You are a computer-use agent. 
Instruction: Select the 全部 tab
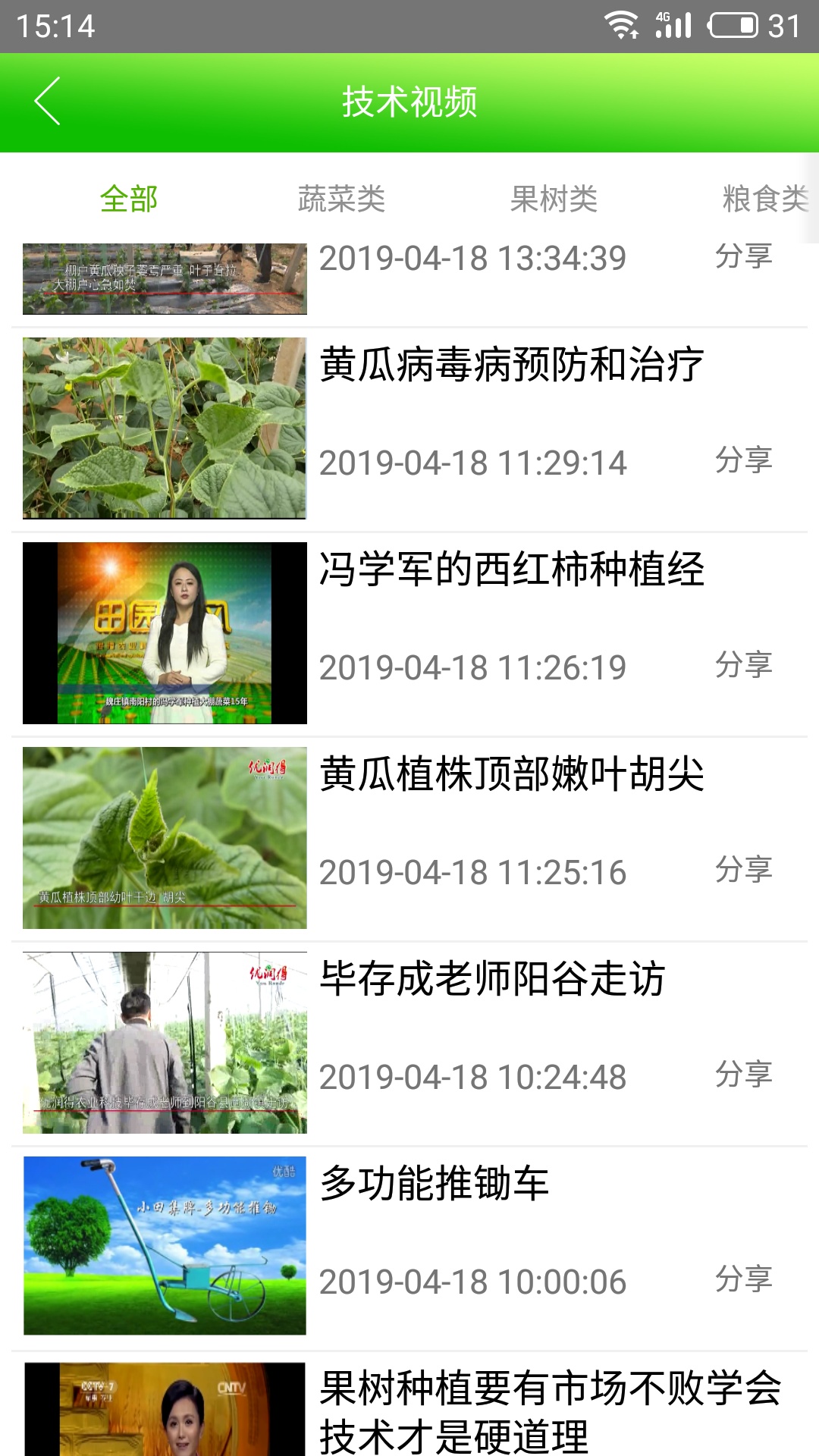tap(129, 199)
